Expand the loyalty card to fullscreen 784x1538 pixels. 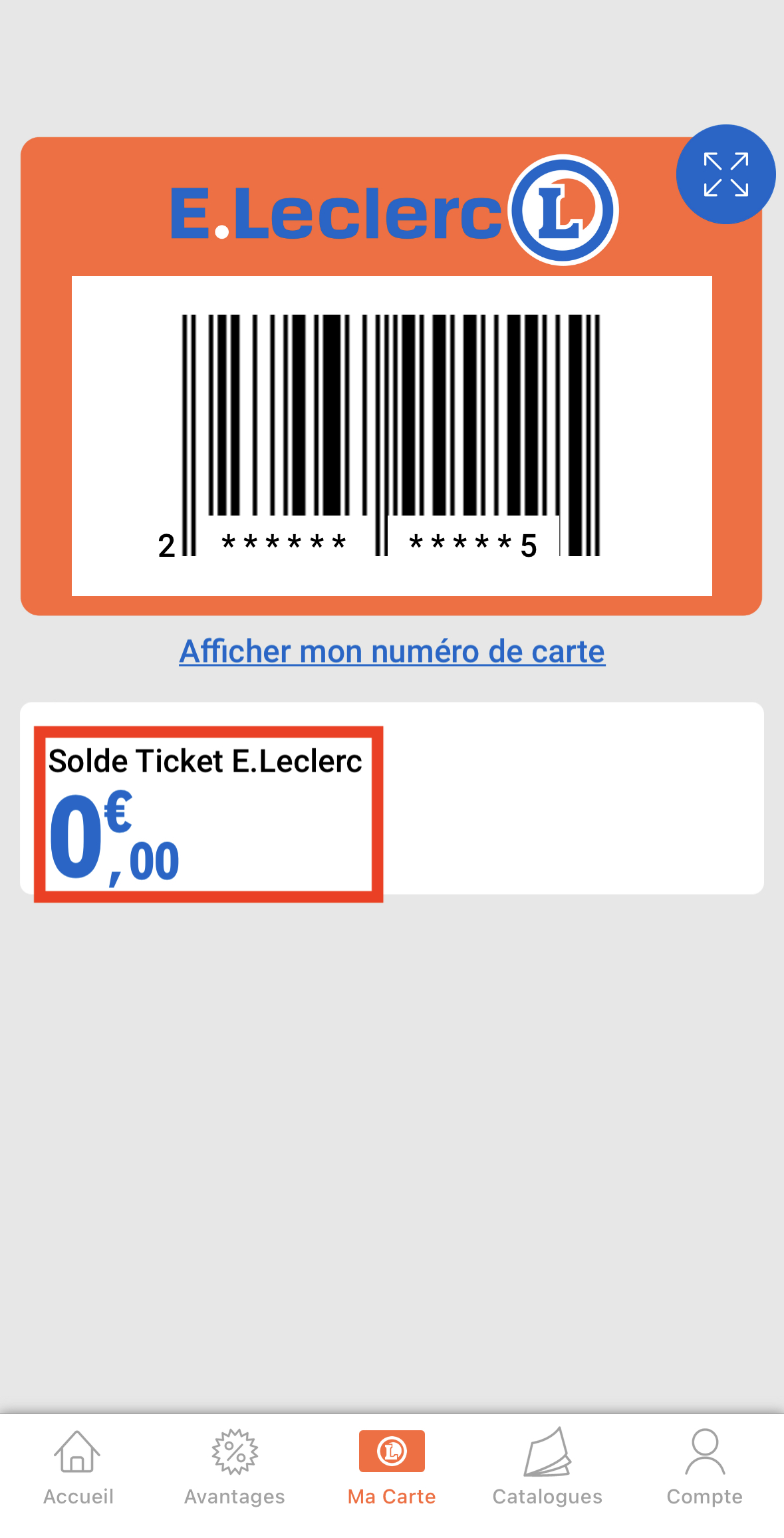tap(725, 174)
